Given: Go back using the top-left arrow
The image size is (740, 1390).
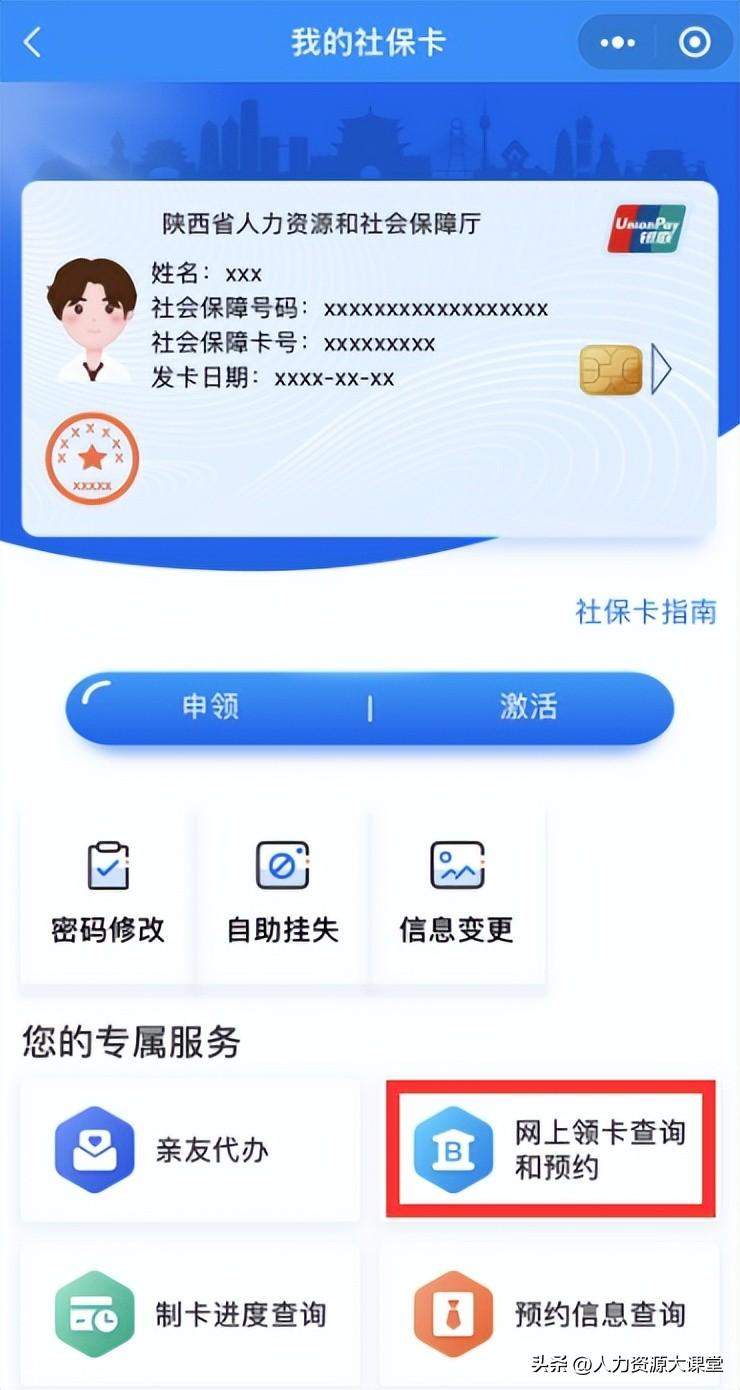Looking at the screenshot, I should coord(33,43).
